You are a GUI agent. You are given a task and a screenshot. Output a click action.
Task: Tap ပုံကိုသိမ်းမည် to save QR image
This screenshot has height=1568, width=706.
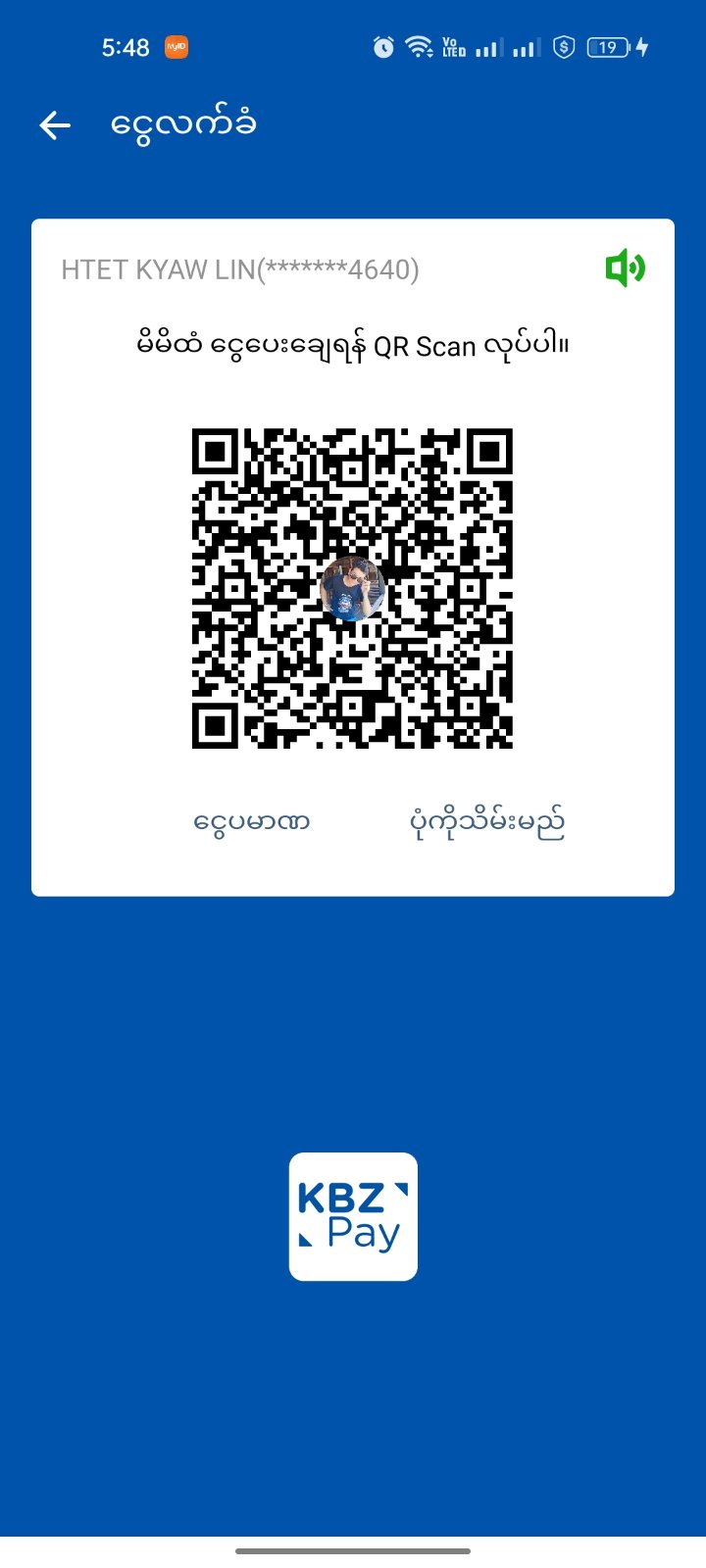pos(486,823)
